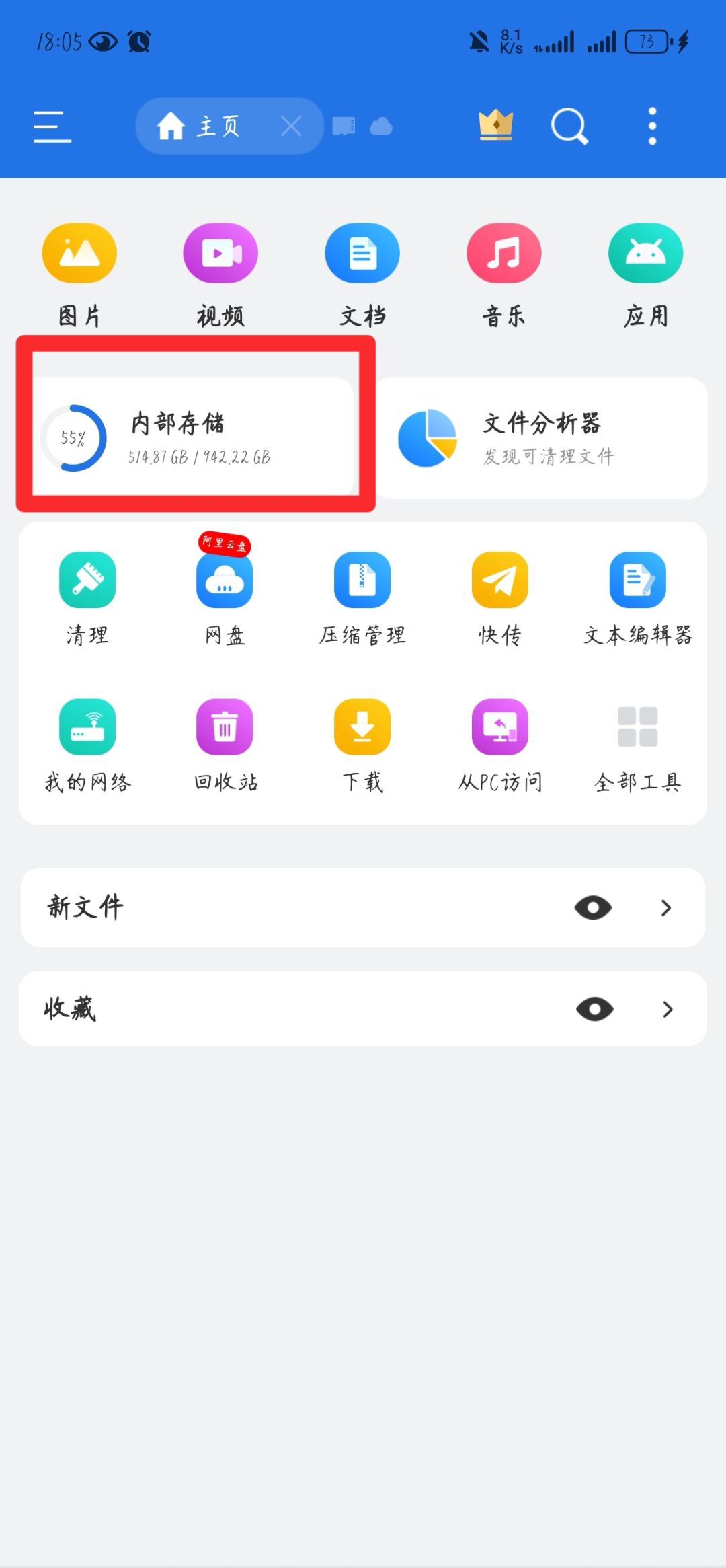Expand the 收藏 favorites section
Screen dimensions: 726x1568
666,1009
